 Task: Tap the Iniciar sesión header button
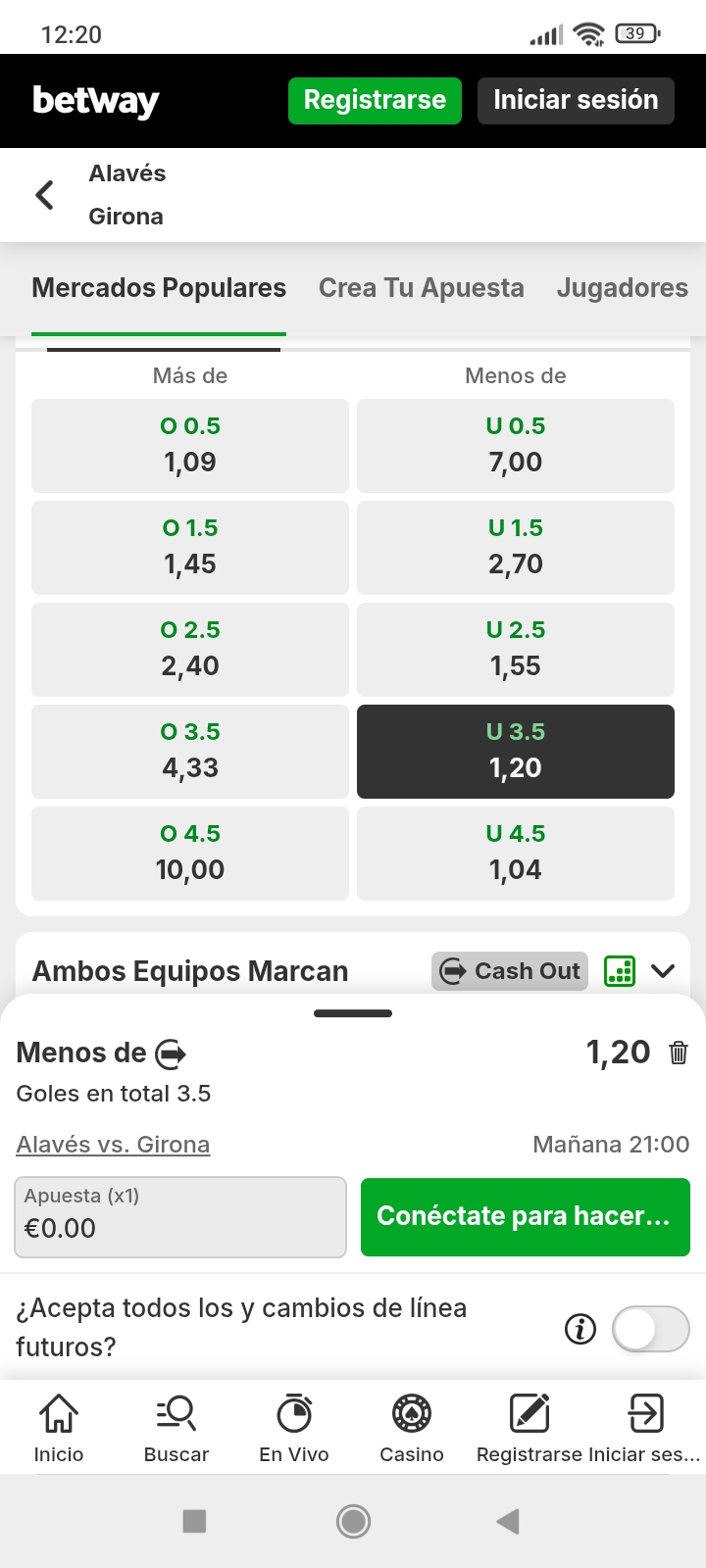[576, 100]
